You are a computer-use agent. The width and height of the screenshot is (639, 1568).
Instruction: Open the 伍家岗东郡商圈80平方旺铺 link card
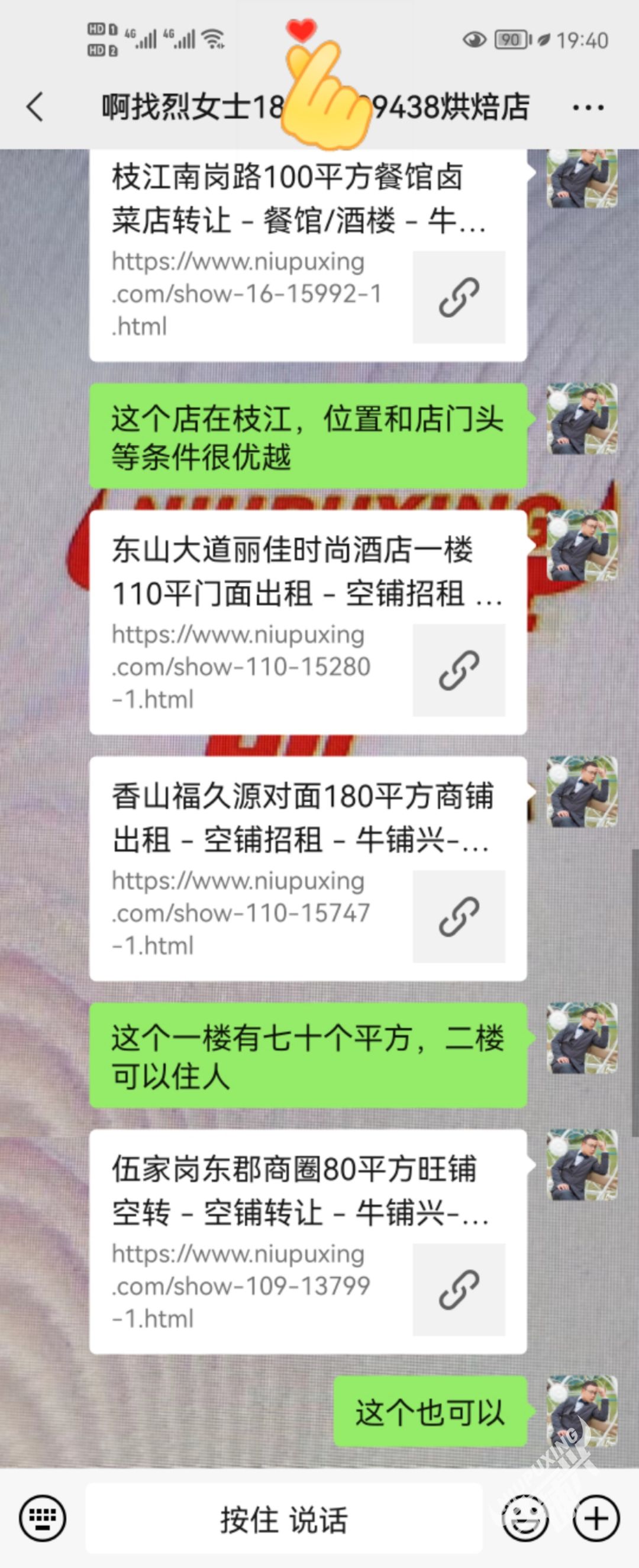click(x=307, y=1242)
